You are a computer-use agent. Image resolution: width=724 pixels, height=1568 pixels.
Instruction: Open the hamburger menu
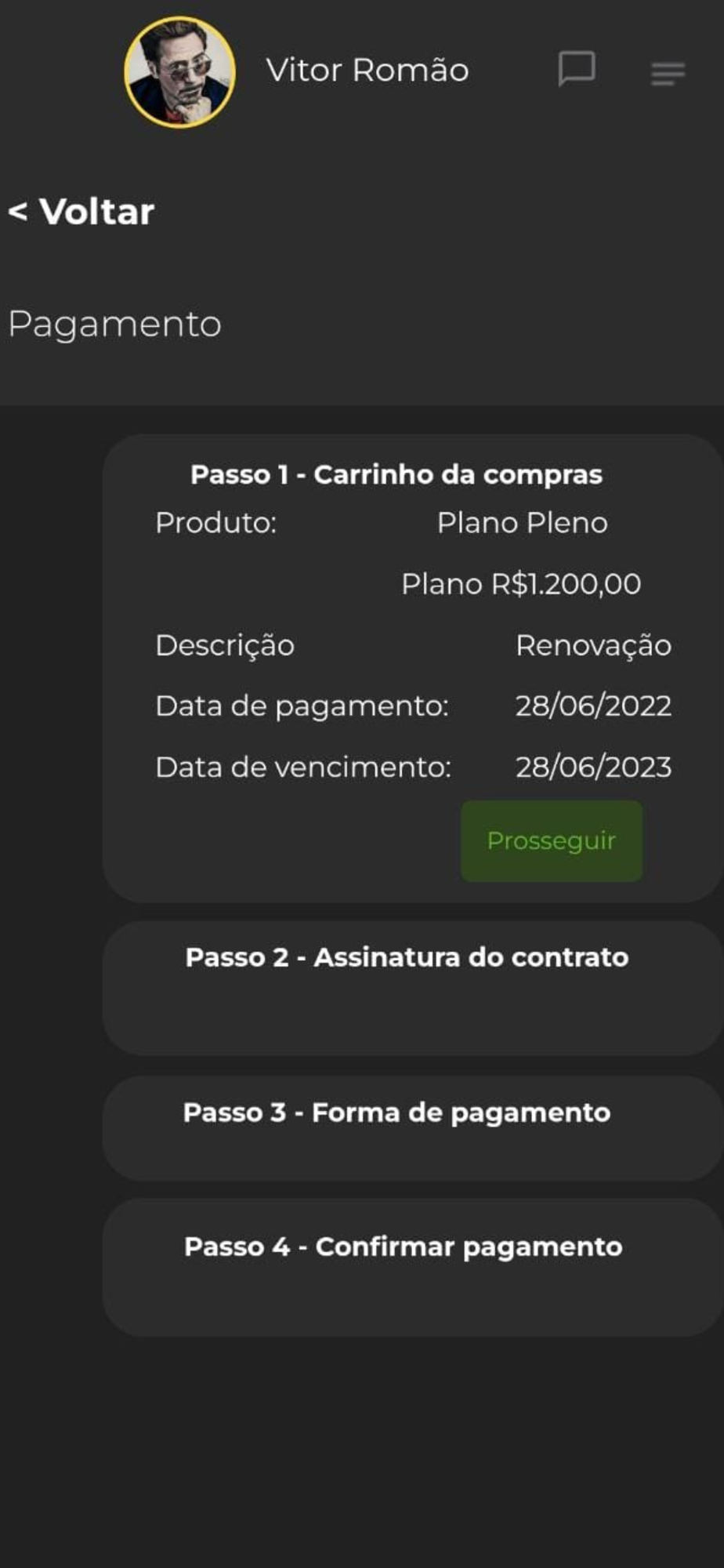coord(668,74)
